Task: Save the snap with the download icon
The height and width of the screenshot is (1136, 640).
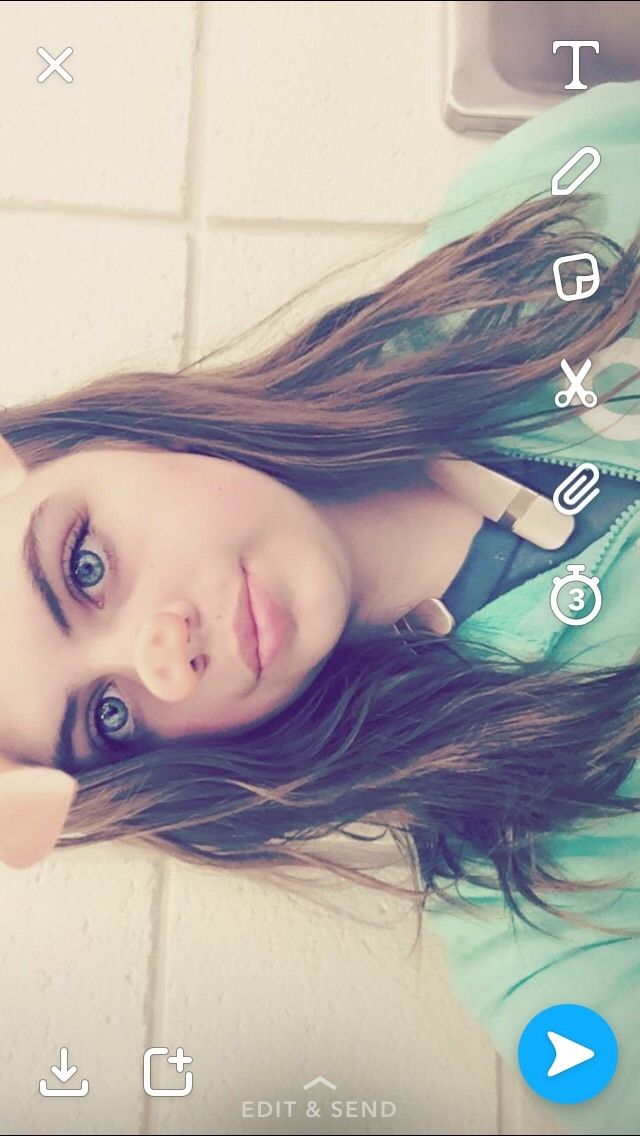Action: (x=64, y=1072)
